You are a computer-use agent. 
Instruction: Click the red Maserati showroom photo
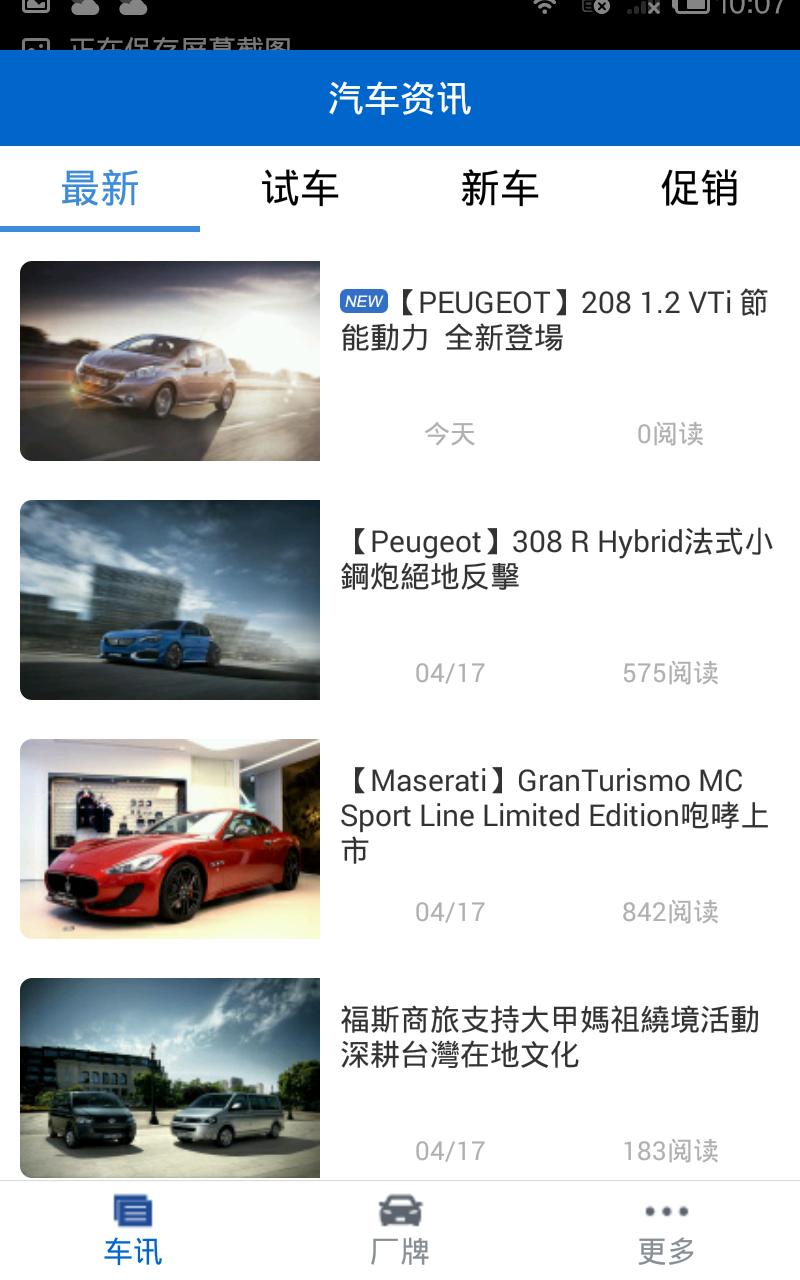pos(170,838)
